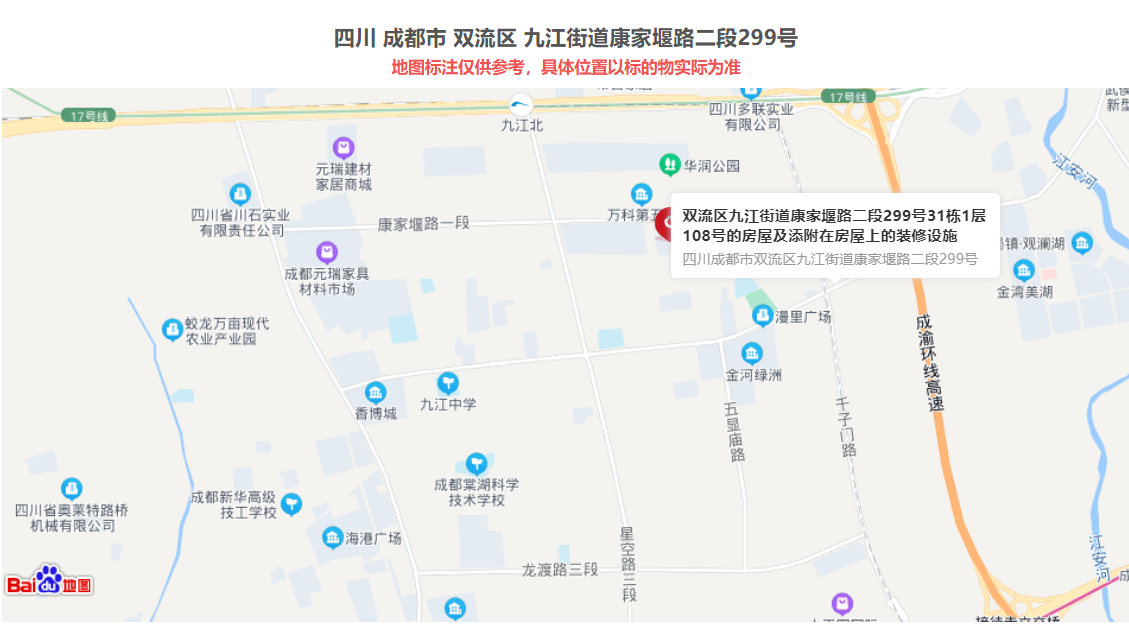This screenshot has height=625, width=1129.
Task: Open the 金河绿洲 residence marker
Action: (752, 353)
